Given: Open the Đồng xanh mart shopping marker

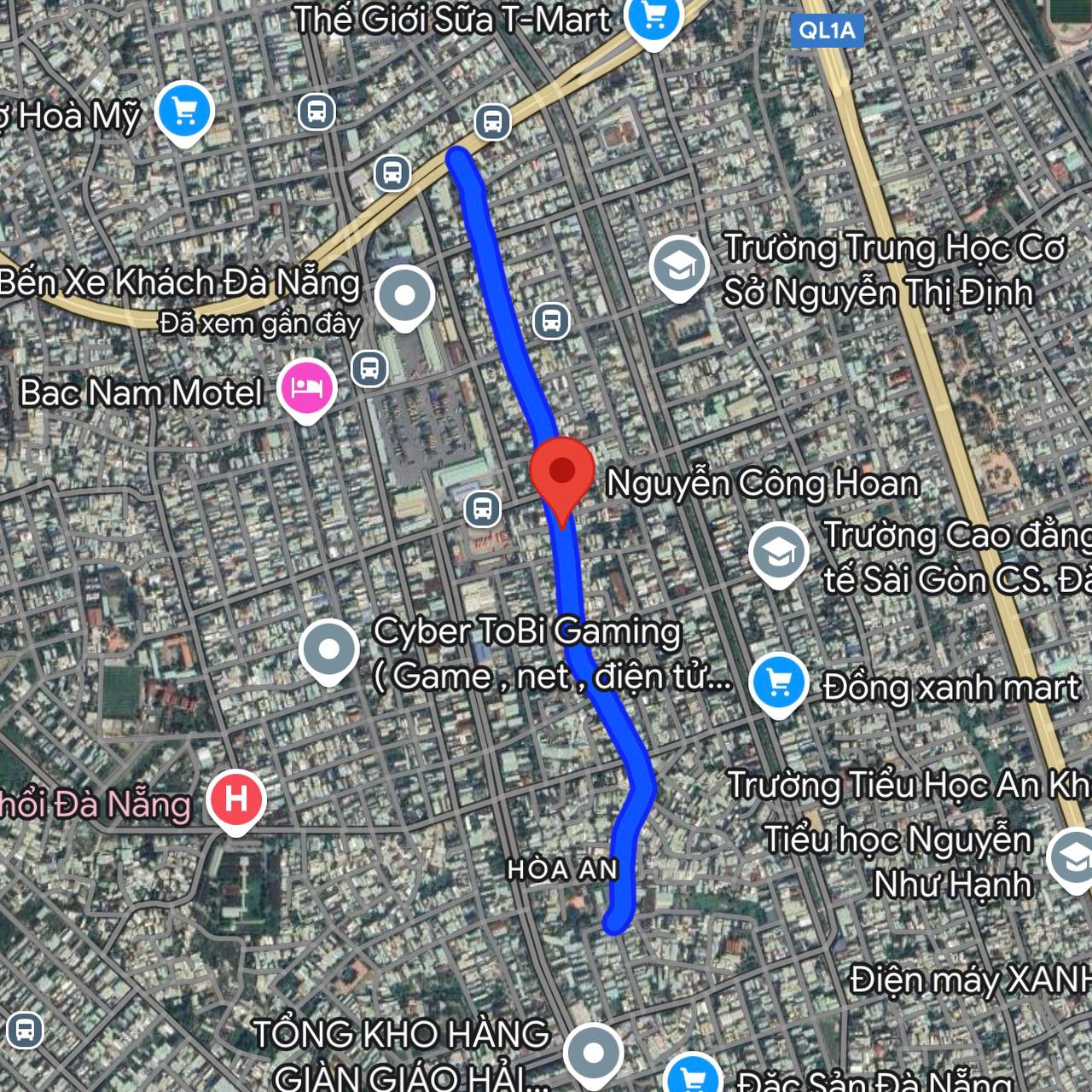Looking at the screenshot, I should (778, 682).
